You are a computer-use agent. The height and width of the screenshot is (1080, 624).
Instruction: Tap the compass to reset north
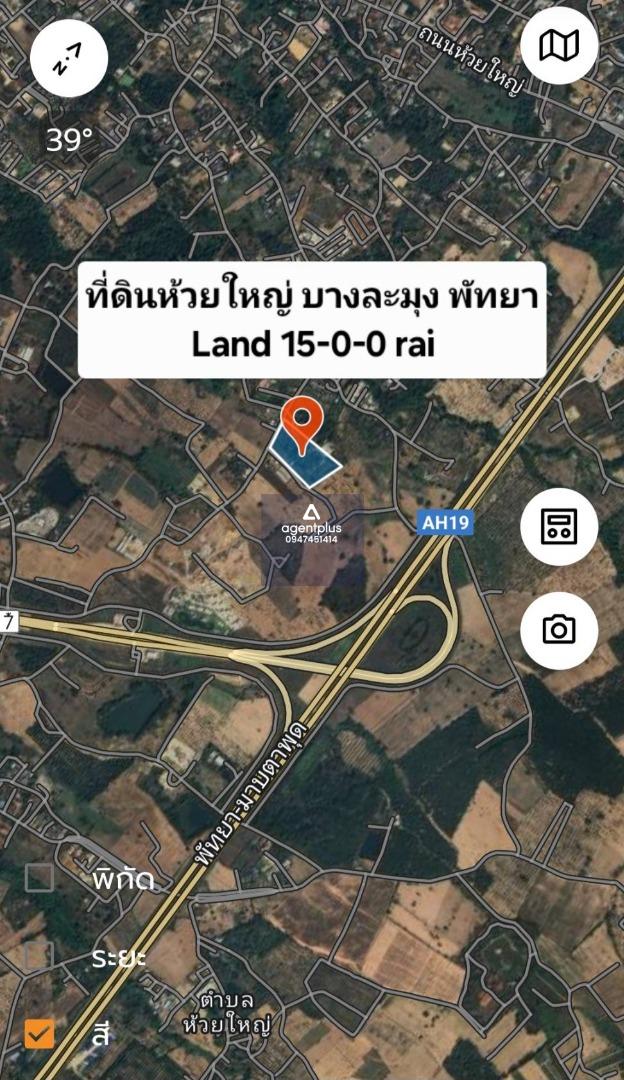coord(69,59)
